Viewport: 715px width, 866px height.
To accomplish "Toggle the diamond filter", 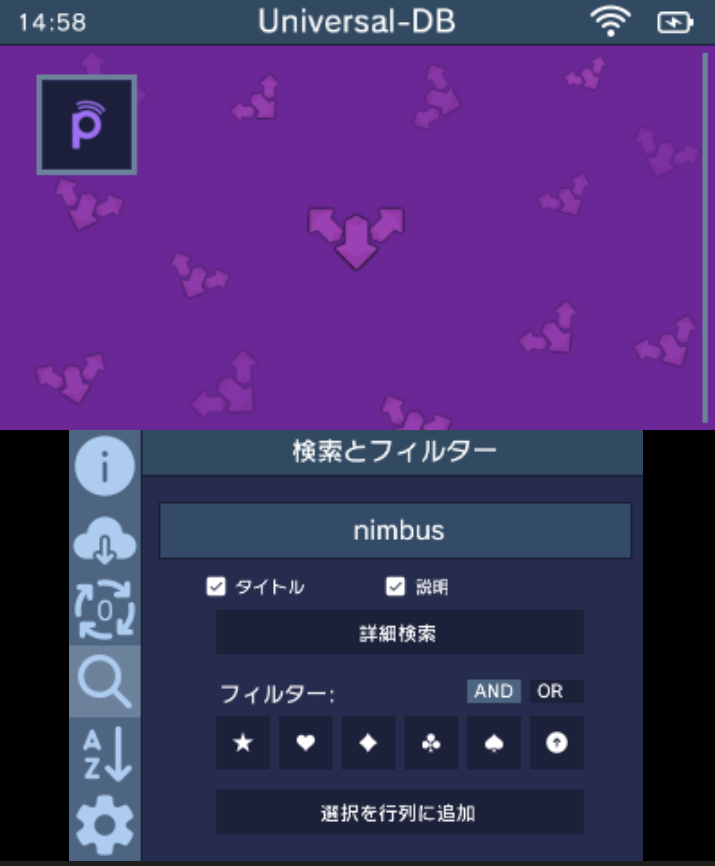I will pyautogui.click(x=368, y=743).
